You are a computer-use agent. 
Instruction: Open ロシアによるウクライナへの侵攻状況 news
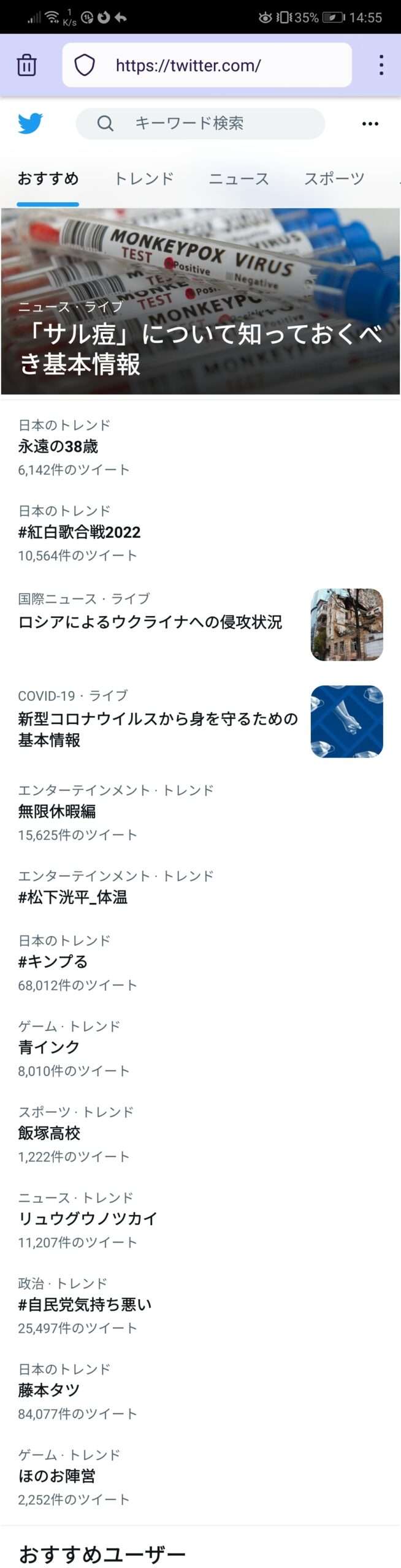tap(150, 622)
